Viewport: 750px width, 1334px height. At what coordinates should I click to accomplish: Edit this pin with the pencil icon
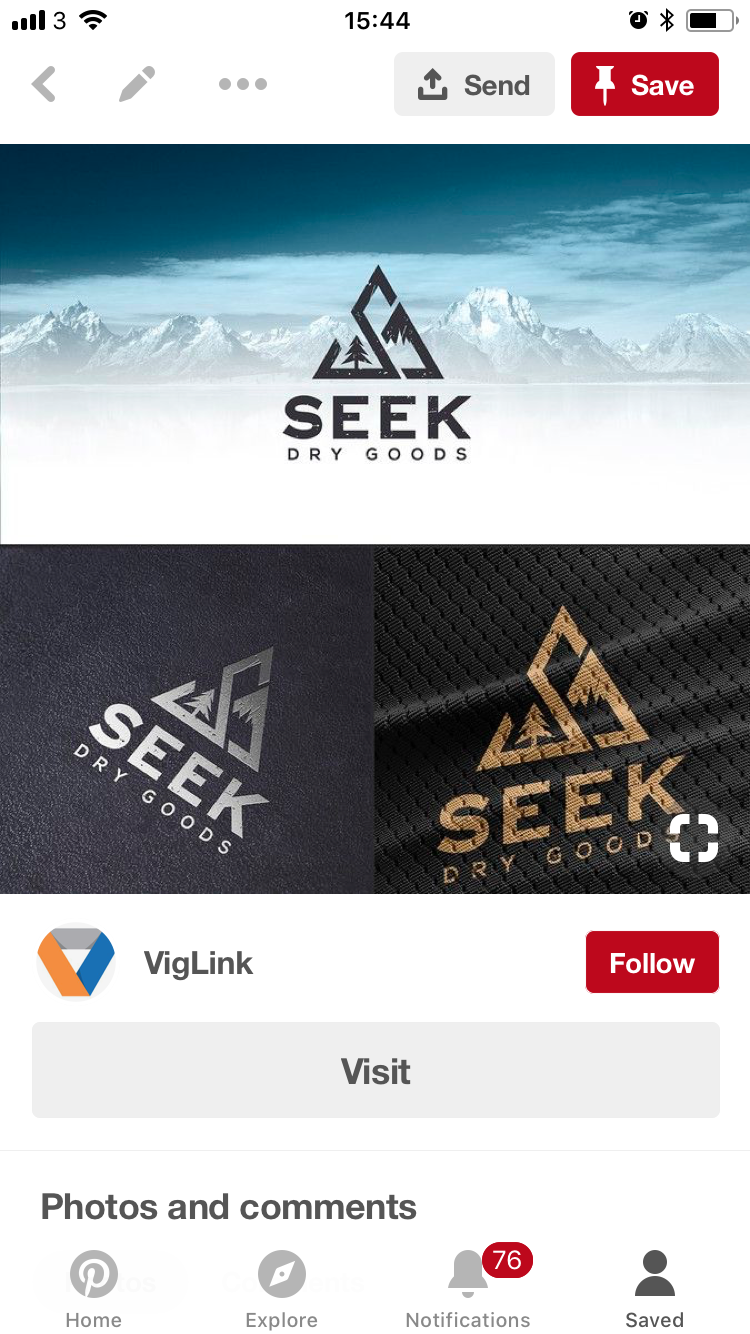pyautogui.click(x=137, y=85)
